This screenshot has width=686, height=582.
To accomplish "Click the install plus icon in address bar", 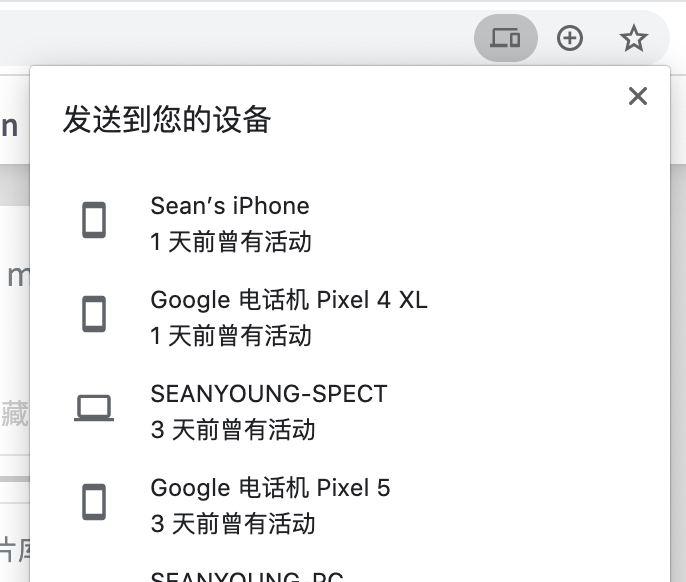I will [569, 39].
